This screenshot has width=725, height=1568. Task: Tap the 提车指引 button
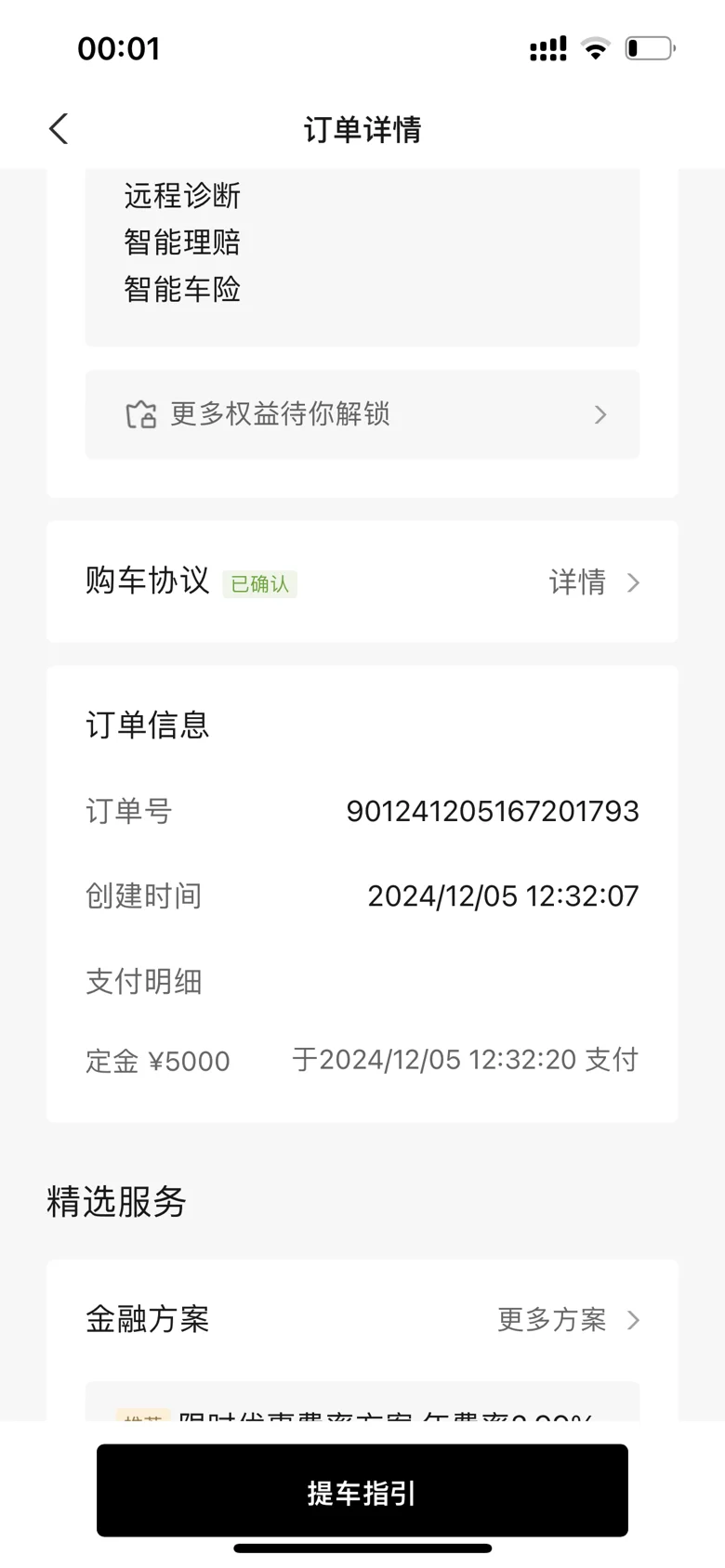(362, 1490)
